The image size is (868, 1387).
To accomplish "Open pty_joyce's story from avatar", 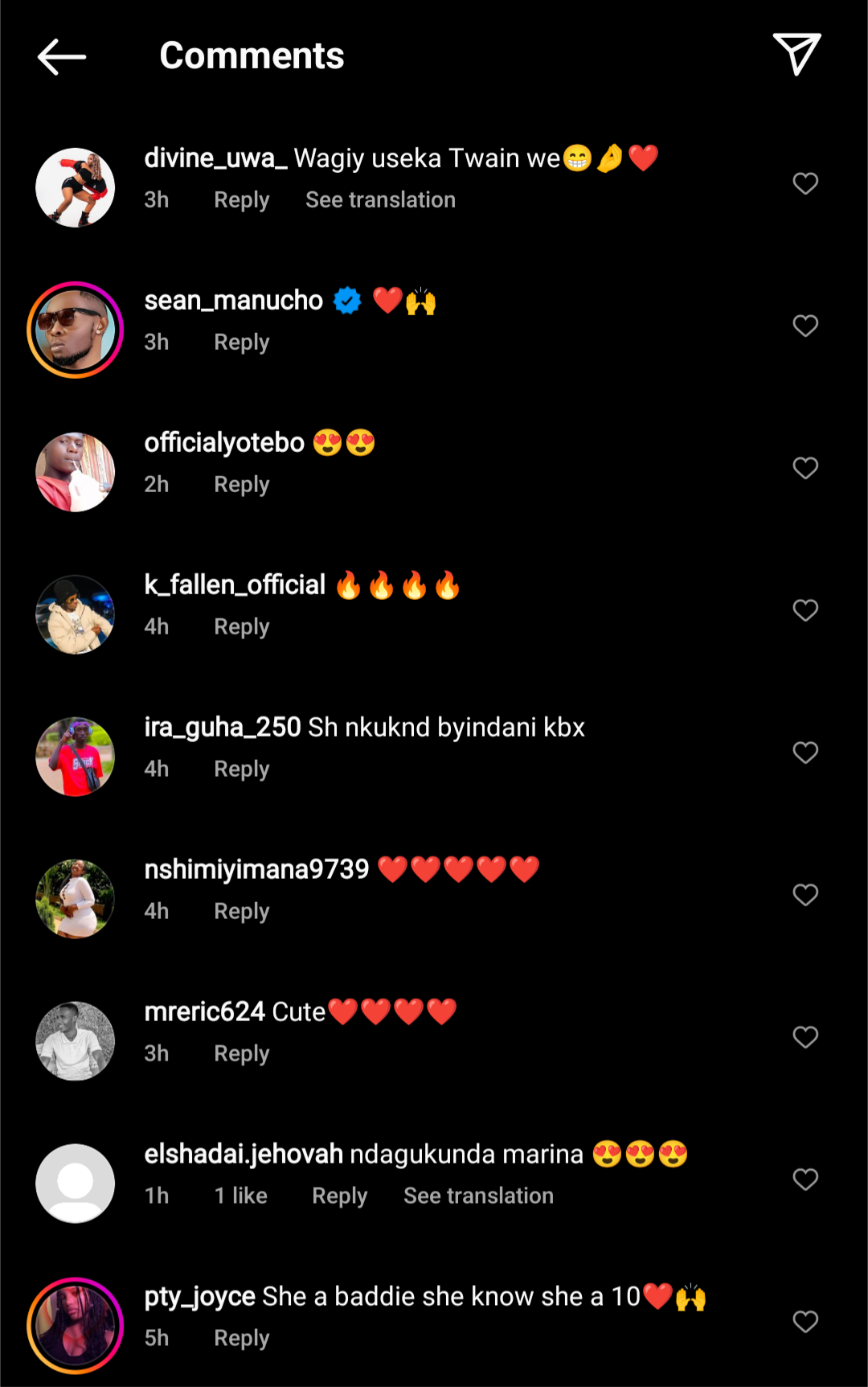I will [x=75, y=1325].
